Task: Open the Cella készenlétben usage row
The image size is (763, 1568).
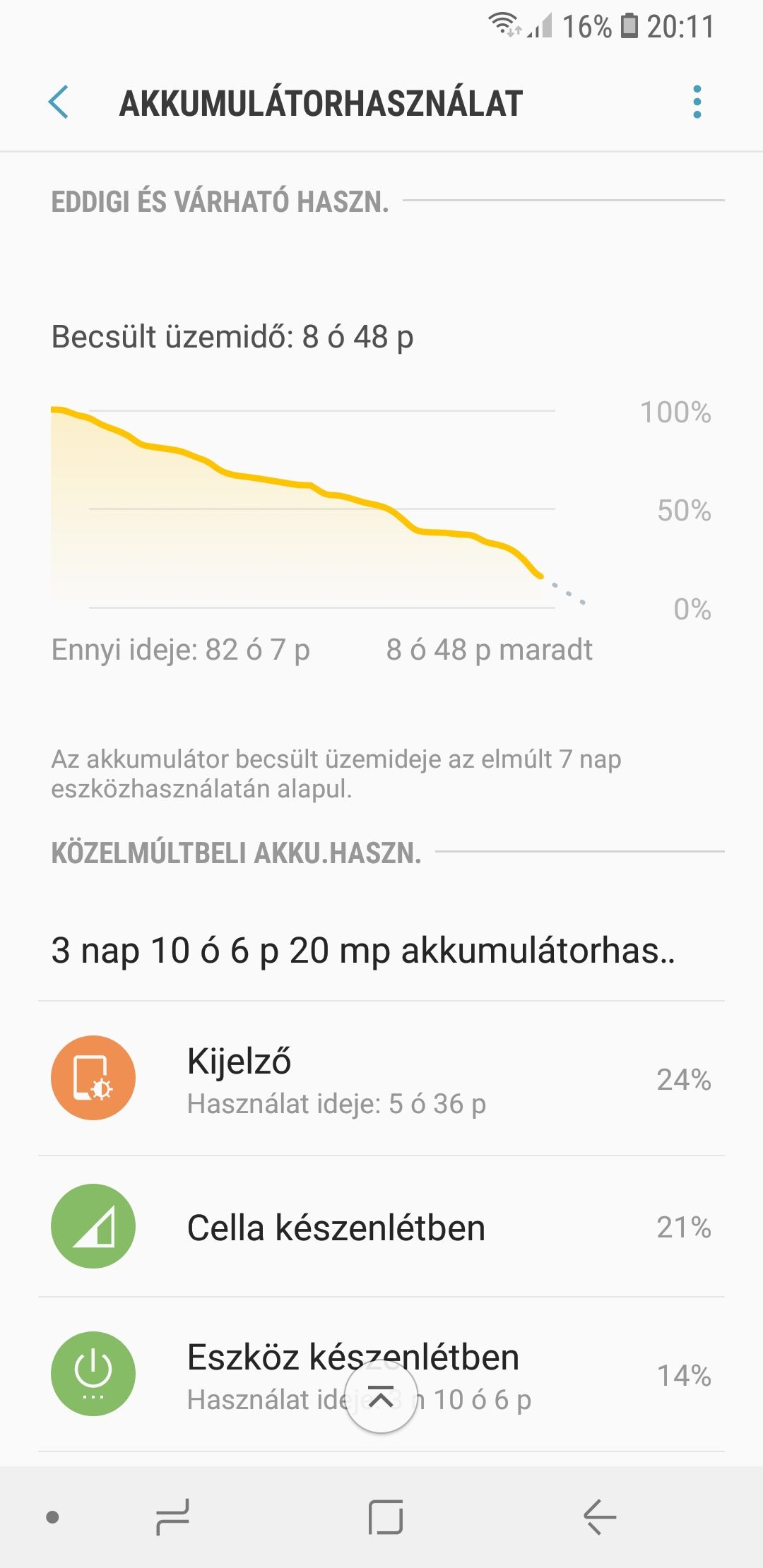Action: pos(381,1227)
